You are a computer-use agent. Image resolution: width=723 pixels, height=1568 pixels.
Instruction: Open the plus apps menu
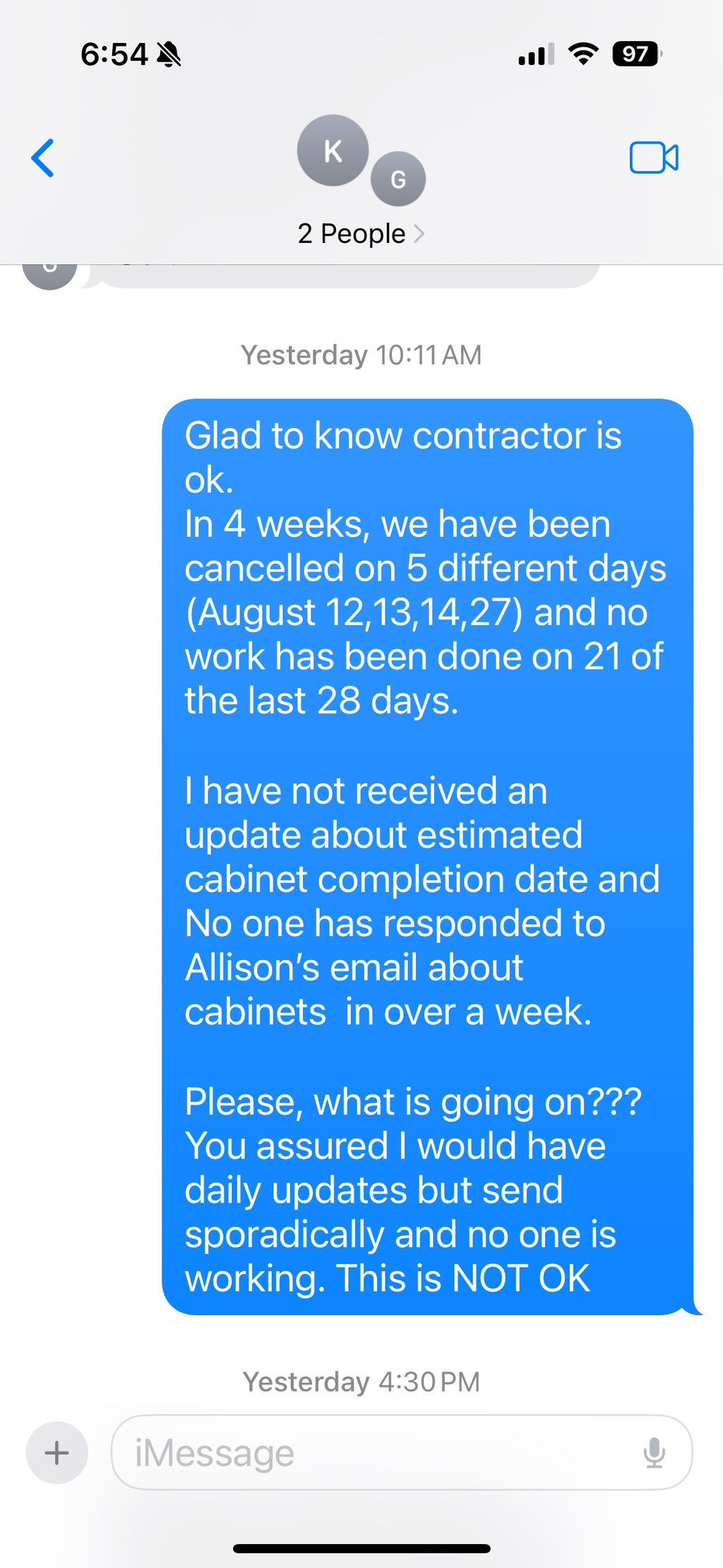tap(57, 1453)
